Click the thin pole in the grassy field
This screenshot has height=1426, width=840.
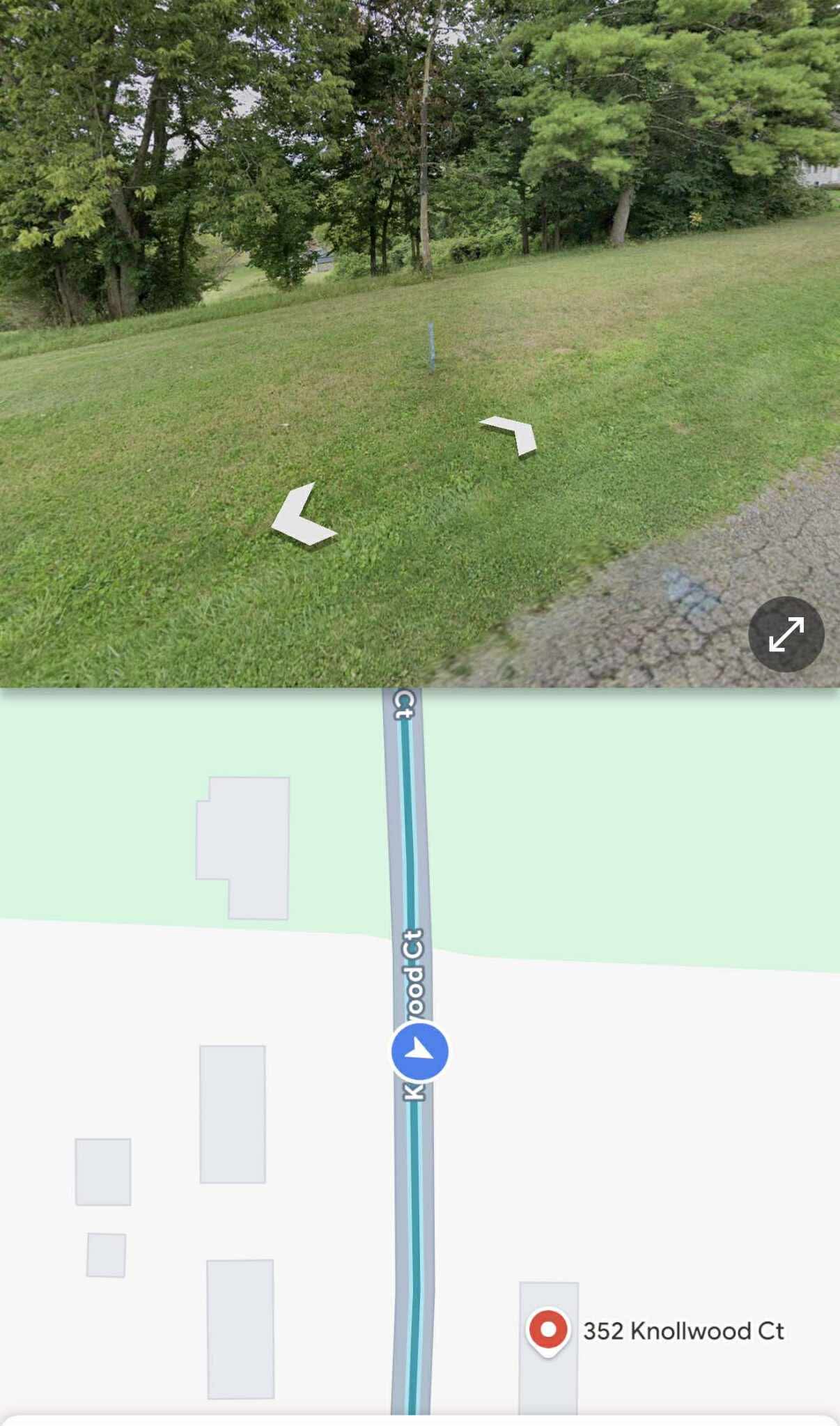430,347
